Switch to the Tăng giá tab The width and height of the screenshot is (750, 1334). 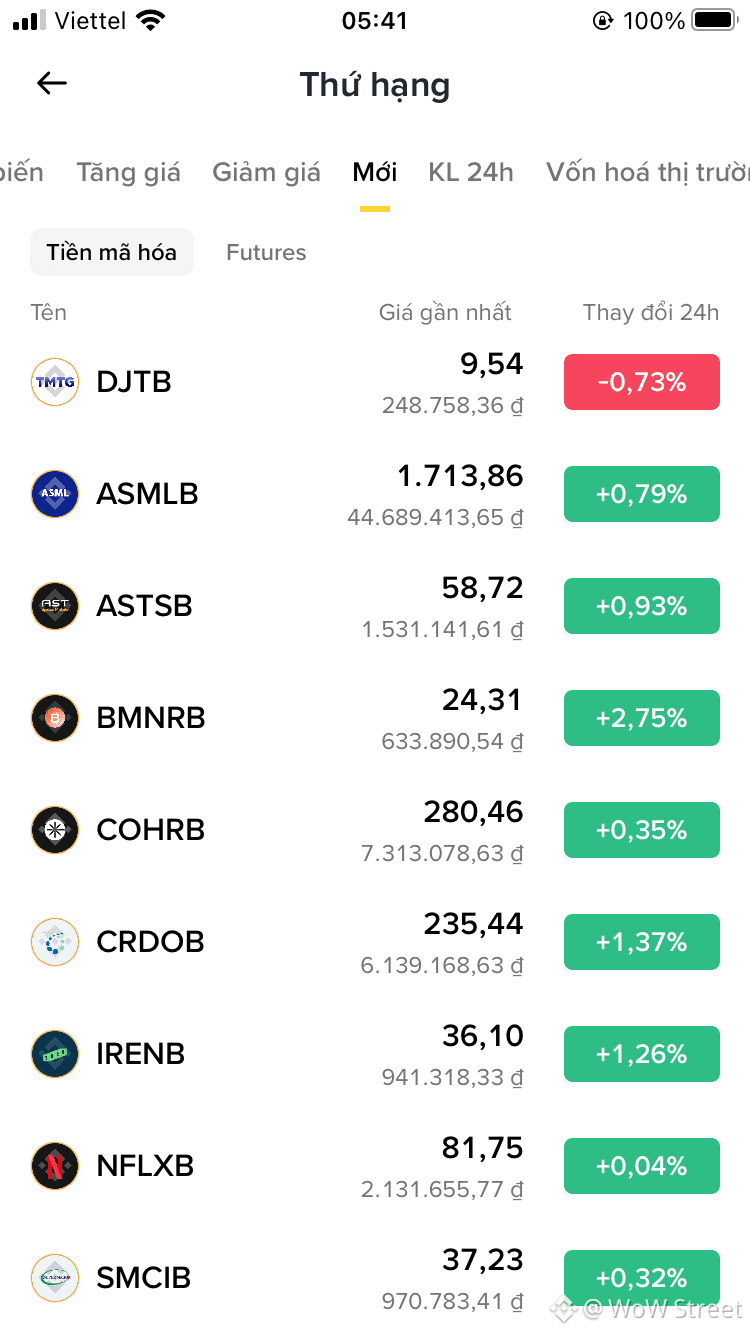point(128,172)
